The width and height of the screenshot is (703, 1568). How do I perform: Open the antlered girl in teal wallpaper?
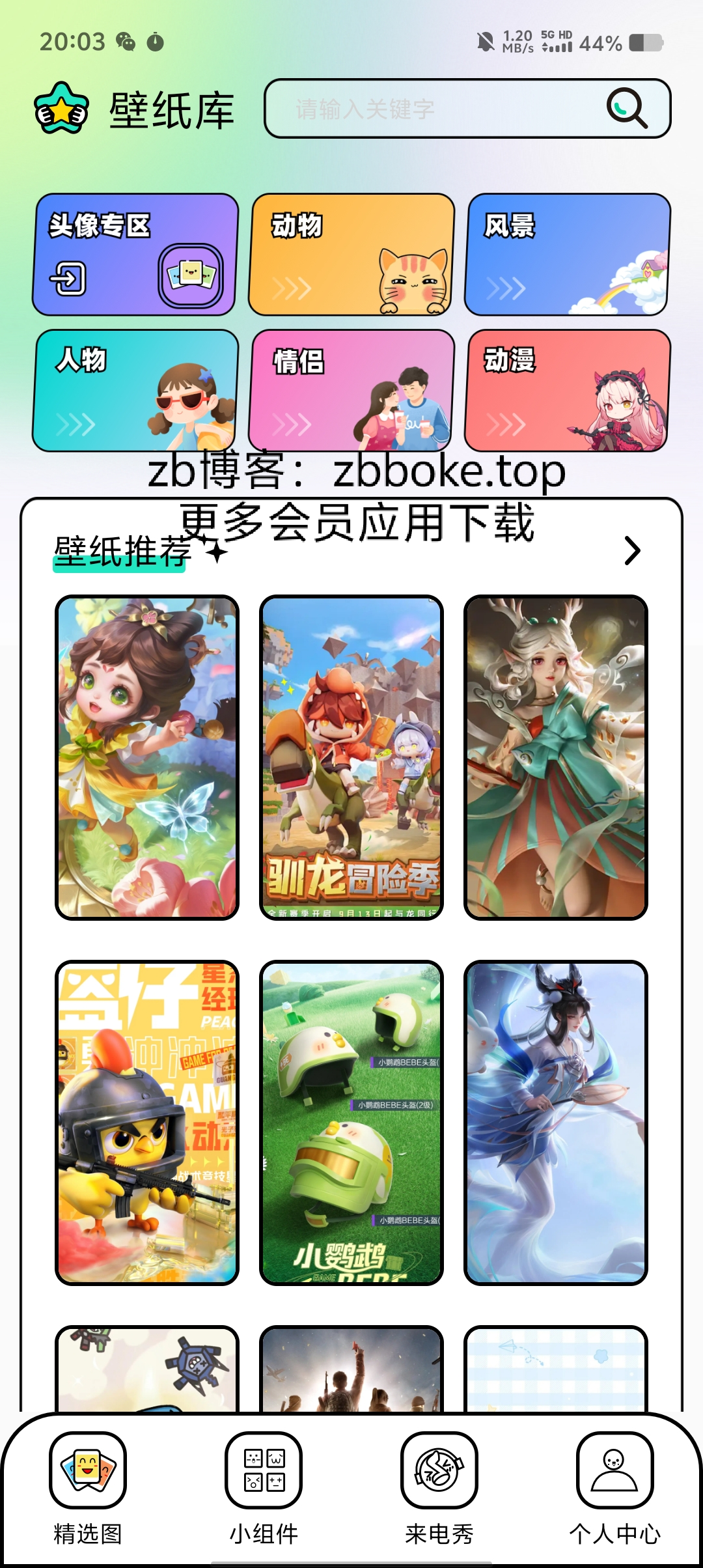(x=556, y=757)
